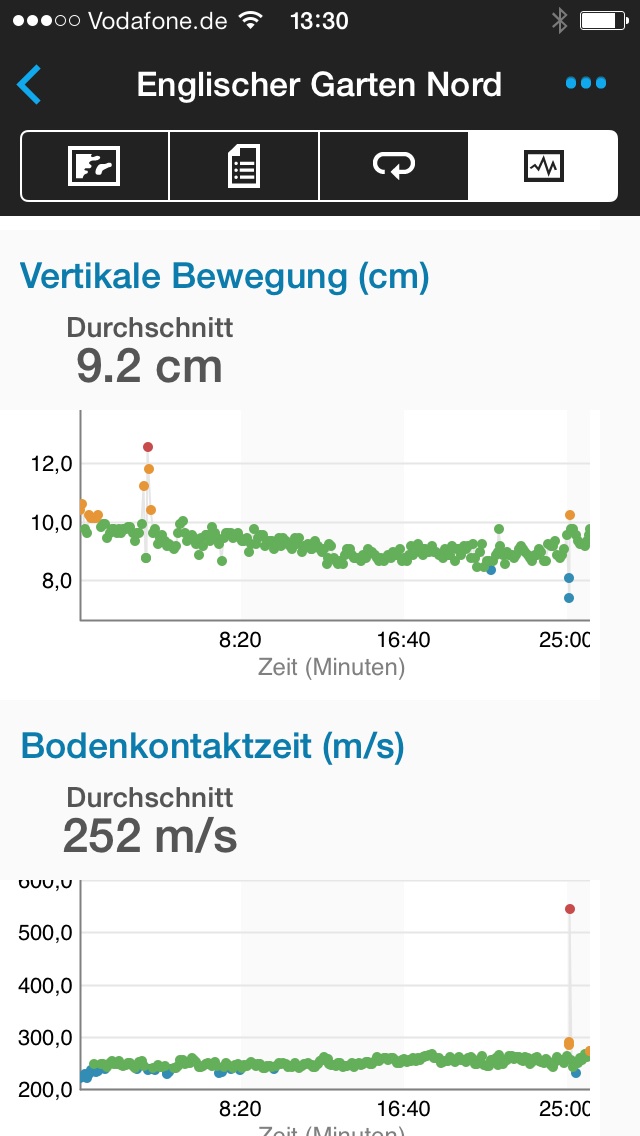This screenshot has width=640, height=1136.
Task: Switch to the map overview tab
Action: (x=95, y=165)
